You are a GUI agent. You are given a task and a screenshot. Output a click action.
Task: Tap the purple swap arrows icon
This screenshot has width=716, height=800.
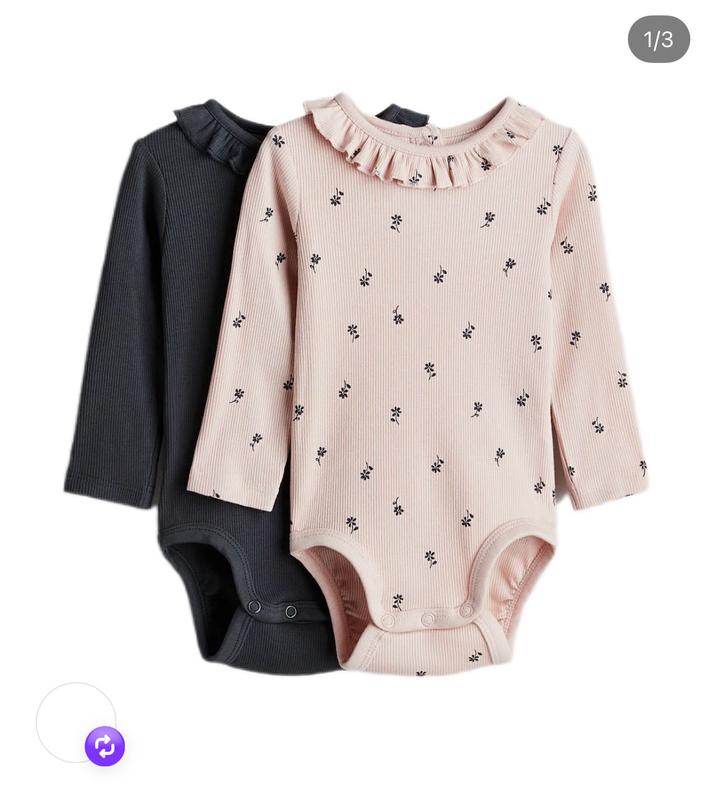104,746
